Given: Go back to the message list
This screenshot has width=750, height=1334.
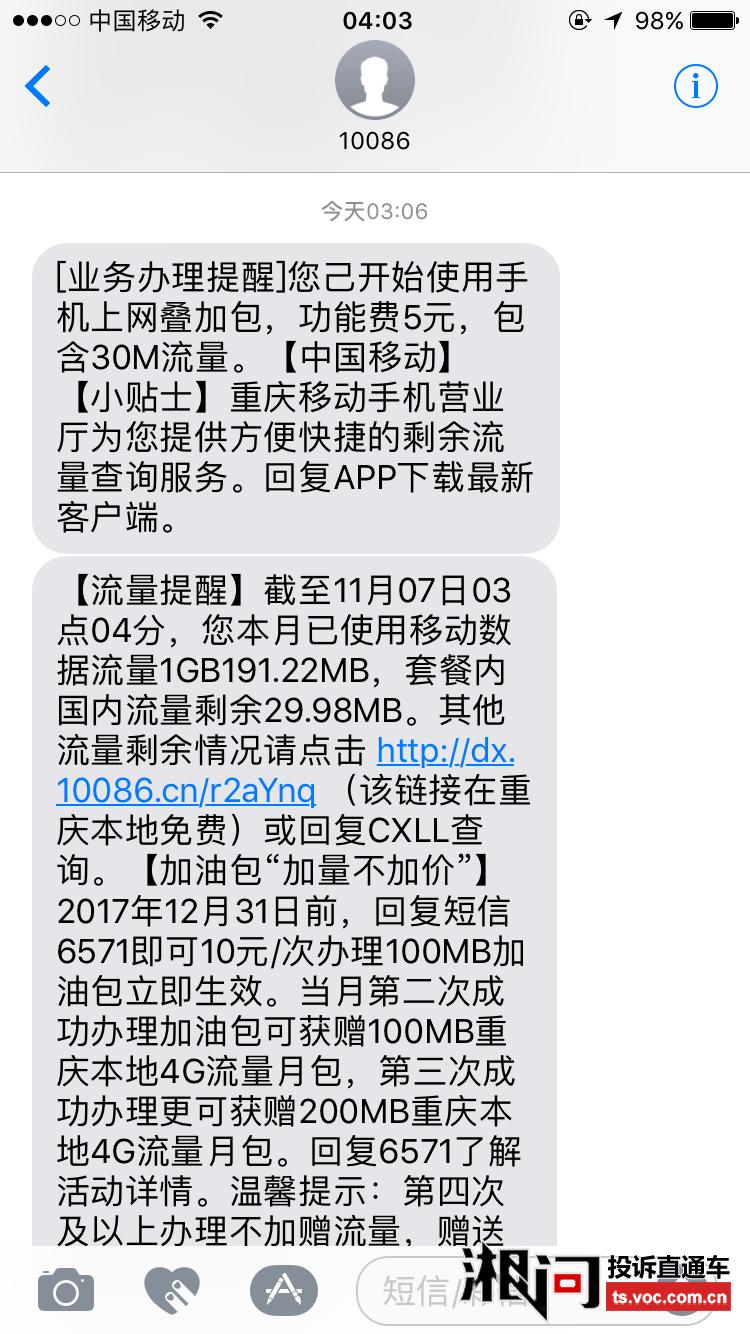Looking at the screenshot, I should point(38,87).
